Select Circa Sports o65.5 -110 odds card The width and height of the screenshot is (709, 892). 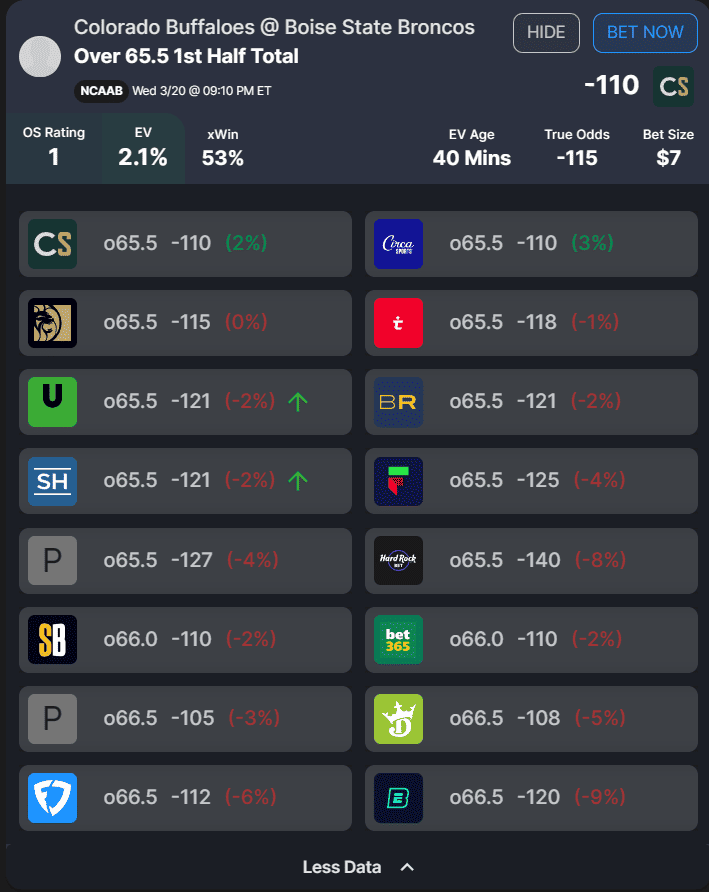[x=531, y=243]
